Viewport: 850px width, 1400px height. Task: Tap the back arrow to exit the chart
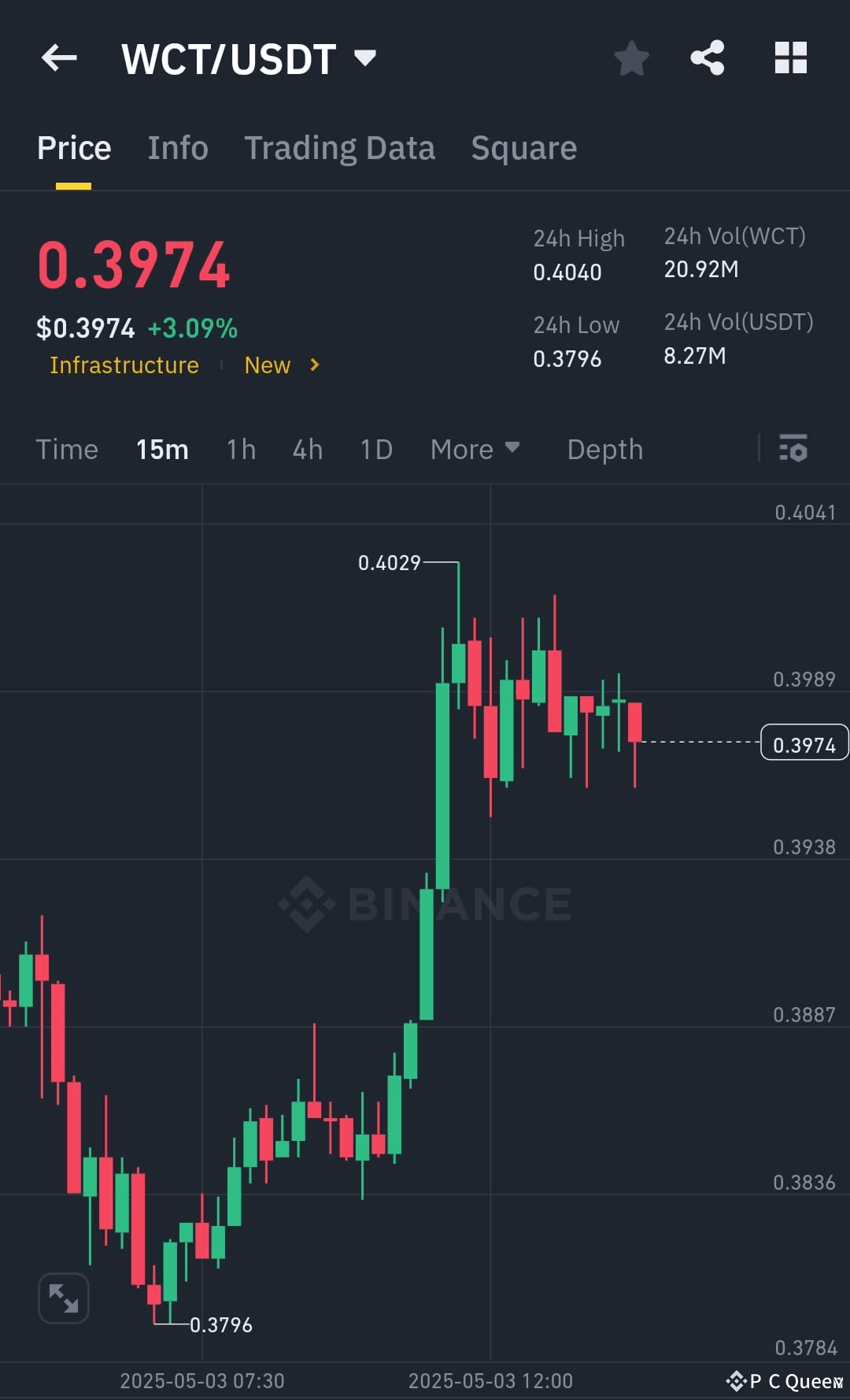point(59,57)
